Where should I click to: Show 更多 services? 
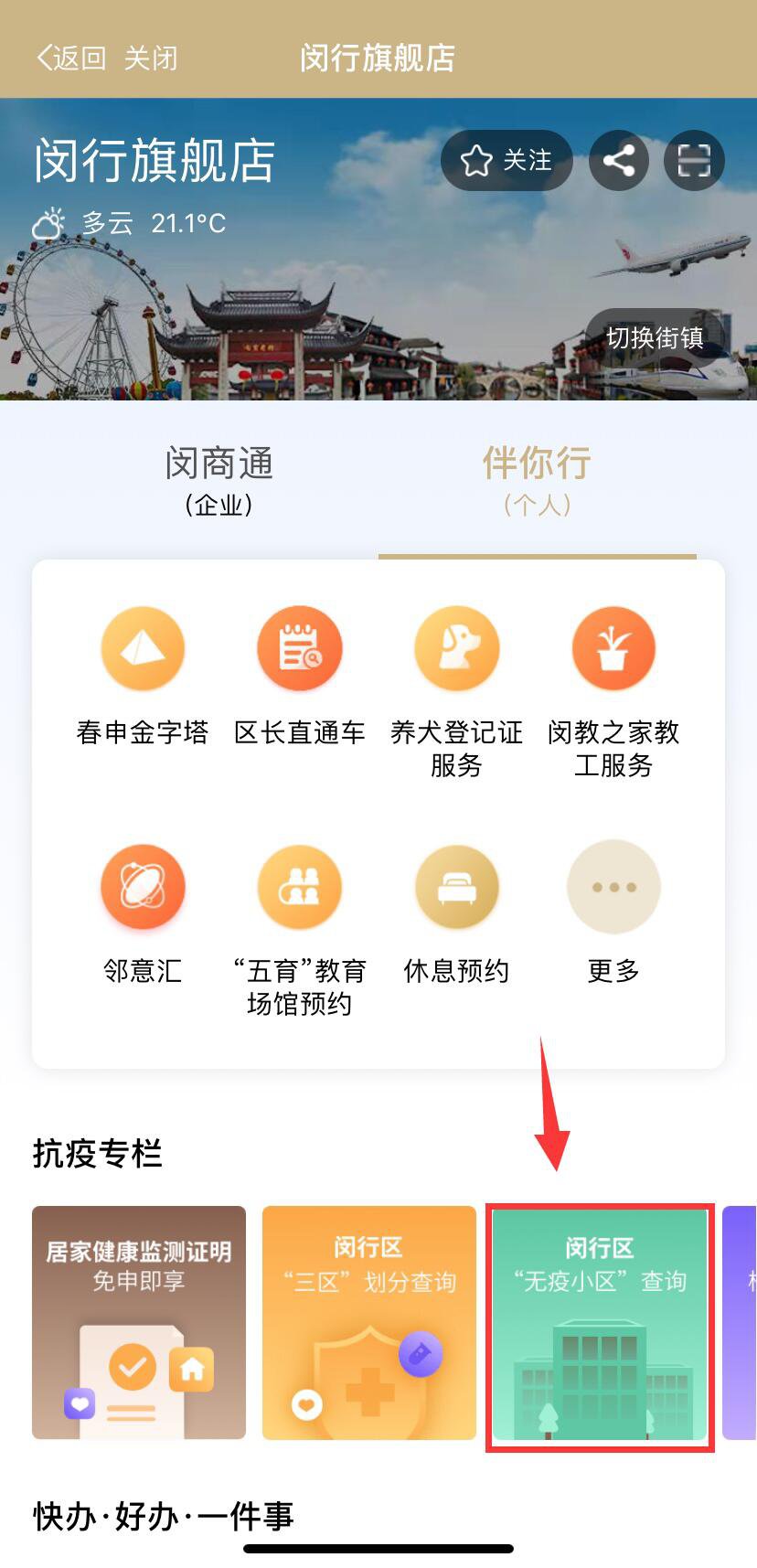click(x=613, y=914)
